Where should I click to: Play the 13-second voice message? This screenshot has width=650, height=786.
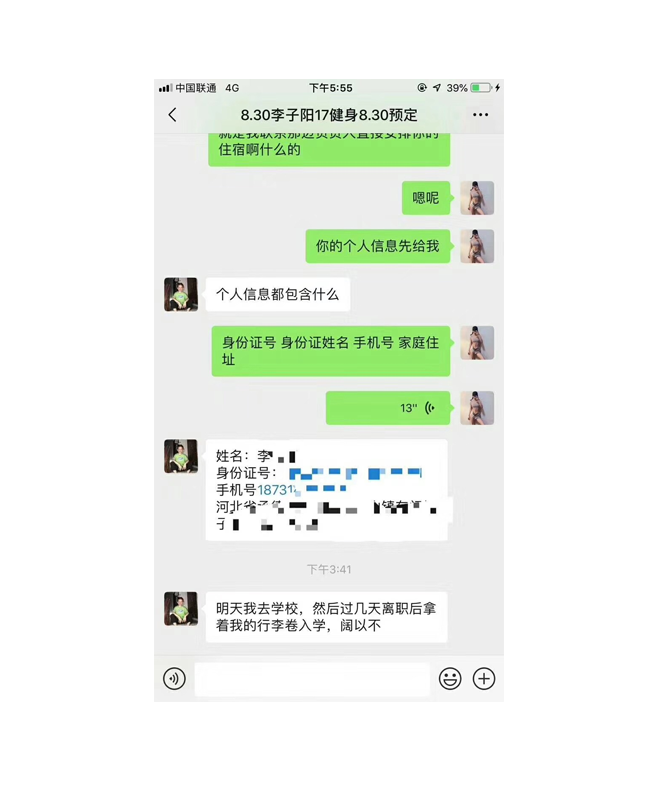(x=388, y=408)
